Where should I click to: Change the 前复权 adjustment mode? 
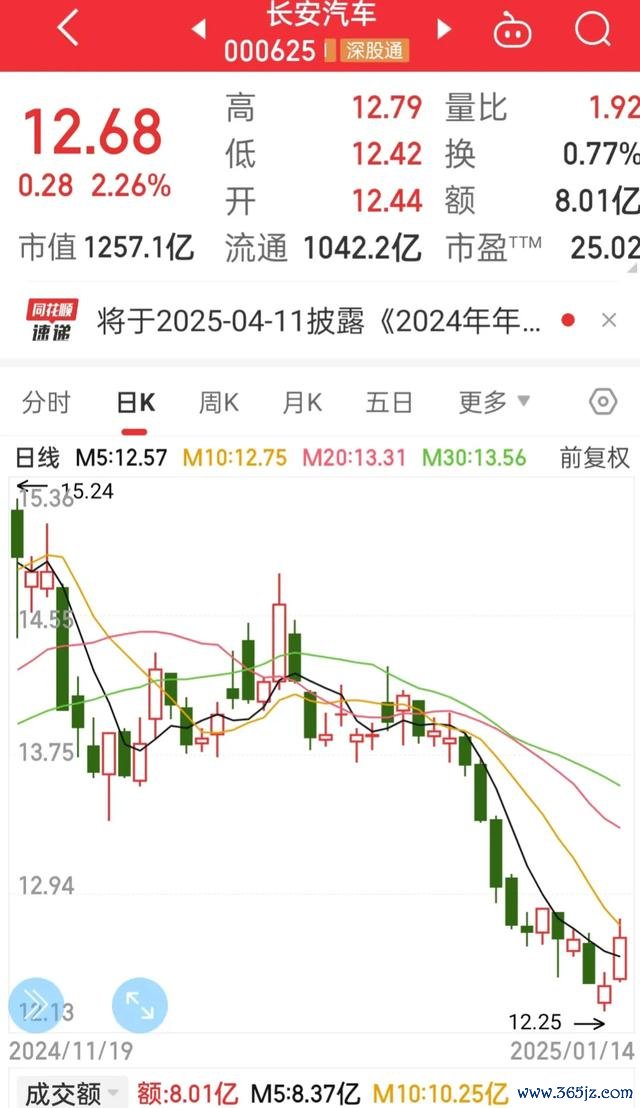[x=594, y=458]
